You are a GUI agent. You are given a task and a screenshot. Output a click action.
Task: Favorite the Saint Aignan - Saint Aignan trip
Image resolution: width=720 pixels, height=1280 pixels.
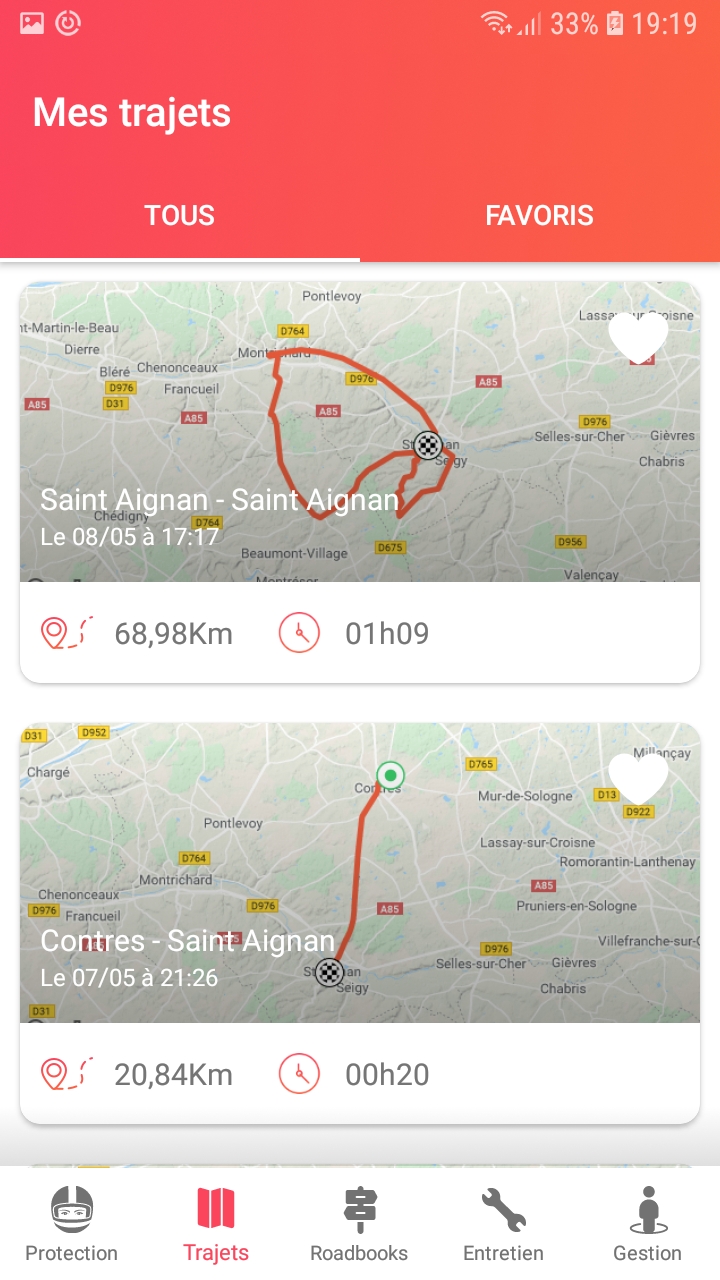(638, 338)
